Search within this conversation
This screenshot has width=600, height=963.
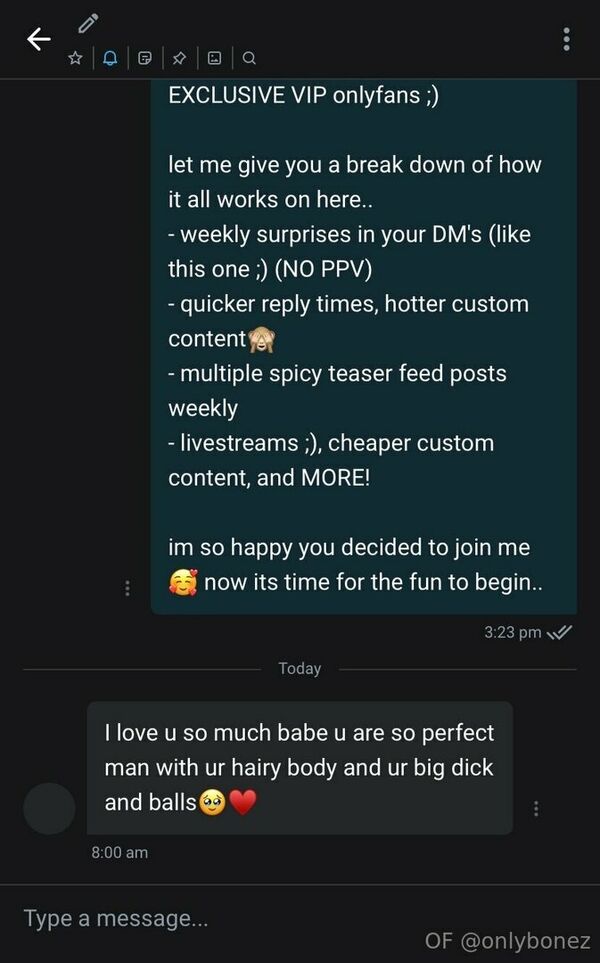pyautogui.click(x=249, y=58)
